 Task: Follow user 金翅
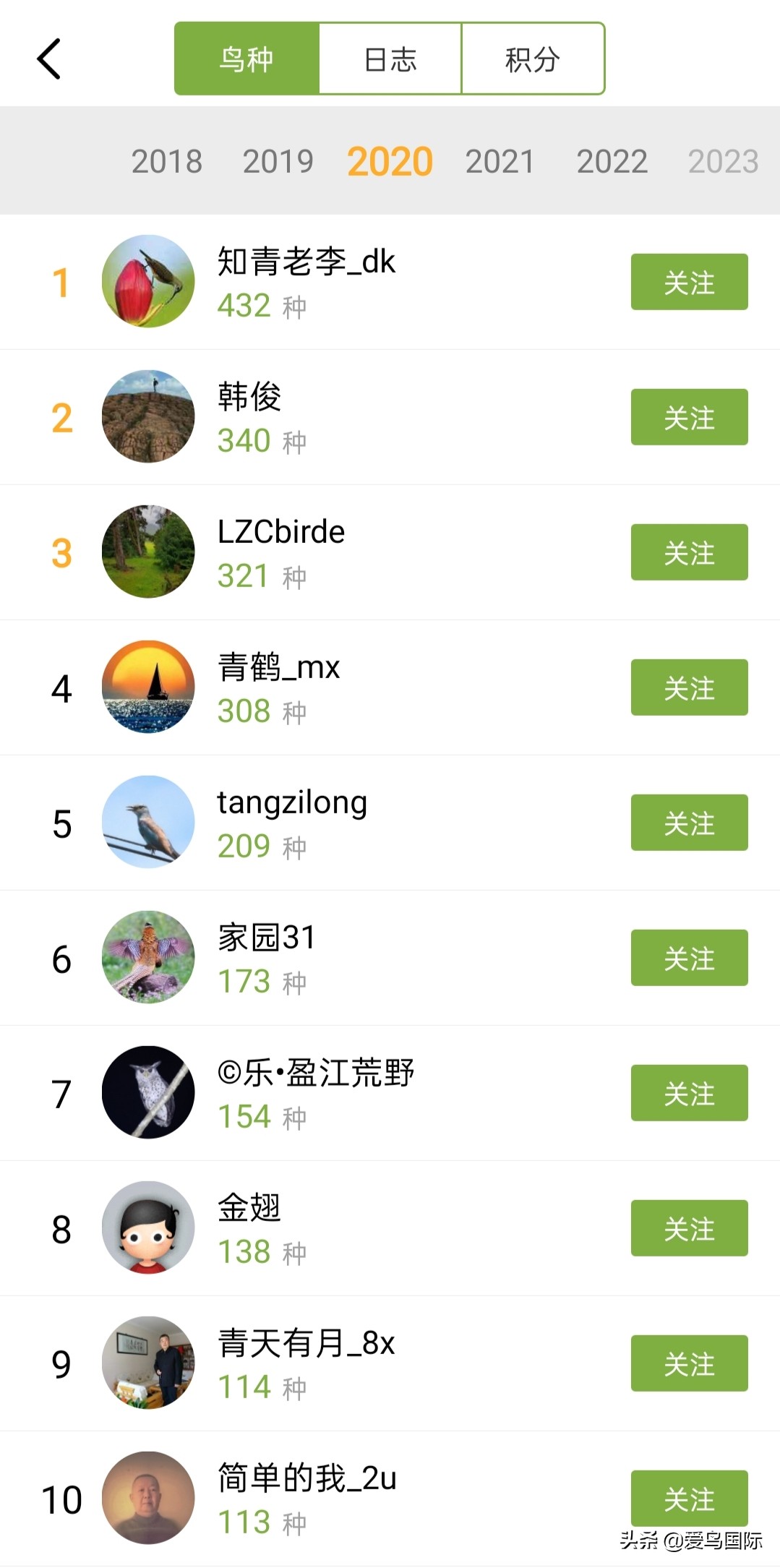[x=689, y=1228]
